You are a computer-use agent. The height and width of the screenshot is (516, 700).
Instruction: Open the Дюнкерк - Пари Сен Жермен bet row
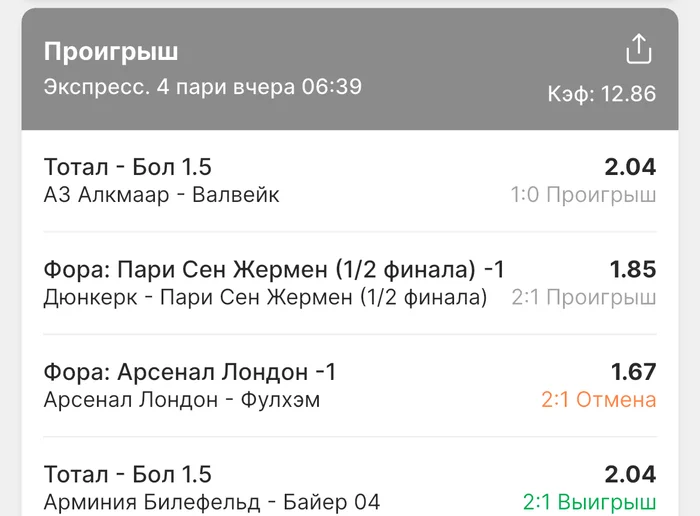350,283
